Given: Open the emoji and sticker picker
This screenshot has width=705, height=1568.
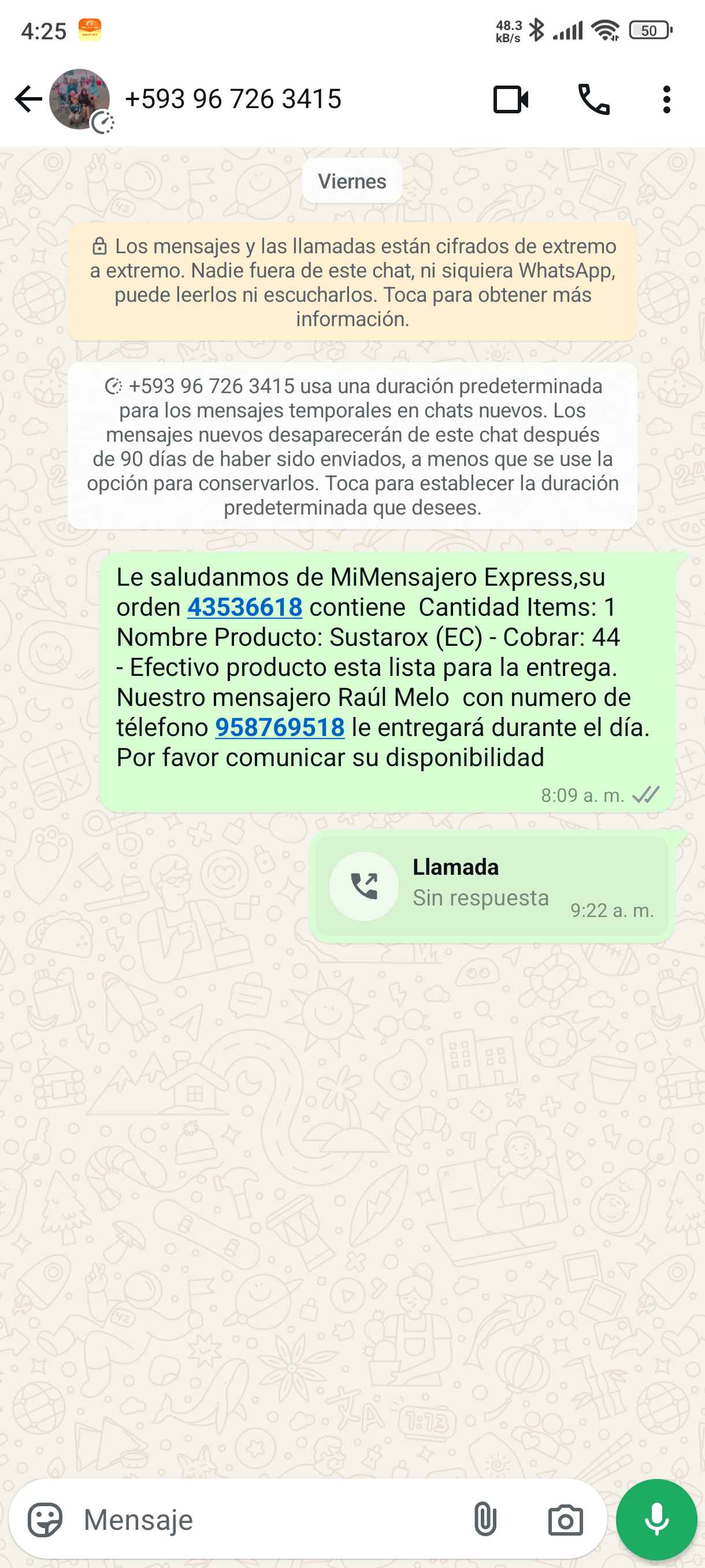Looking at the screenshot, I should (45, 1520).
